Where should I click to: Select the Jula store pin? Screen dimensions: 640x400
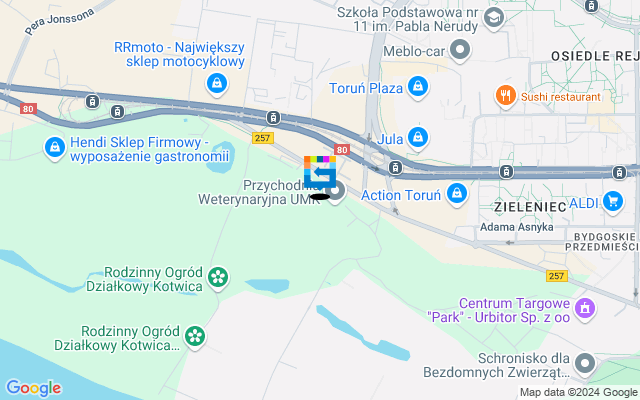click(417, 137)
